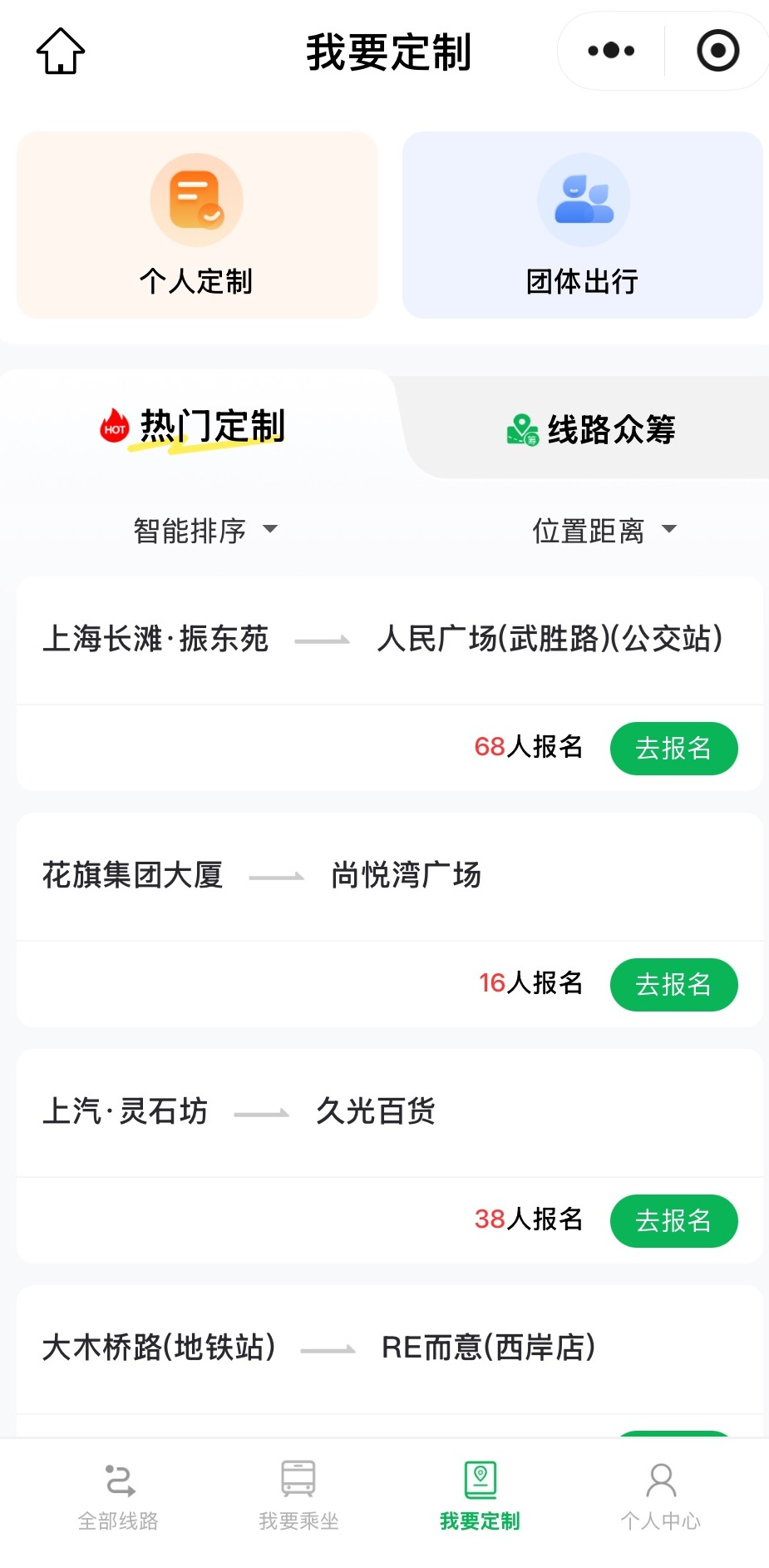Tap 去报名 for 上汽·灵石坊 route
This screenshot has width=769, height=1568.
pyautogui.click(x=673, y=1220)
